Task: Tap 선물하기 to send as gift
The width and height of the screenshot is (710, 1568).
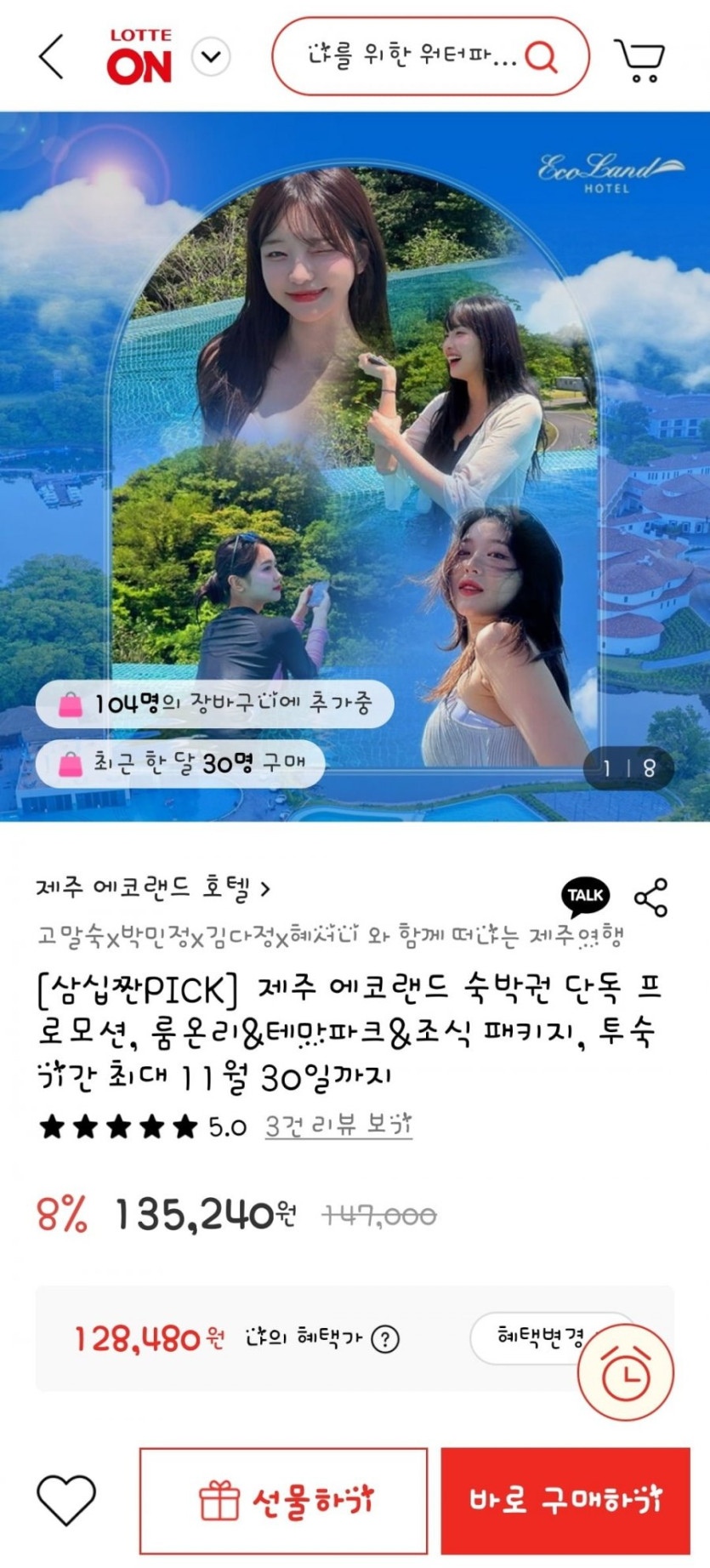Action: (283, 1501)
